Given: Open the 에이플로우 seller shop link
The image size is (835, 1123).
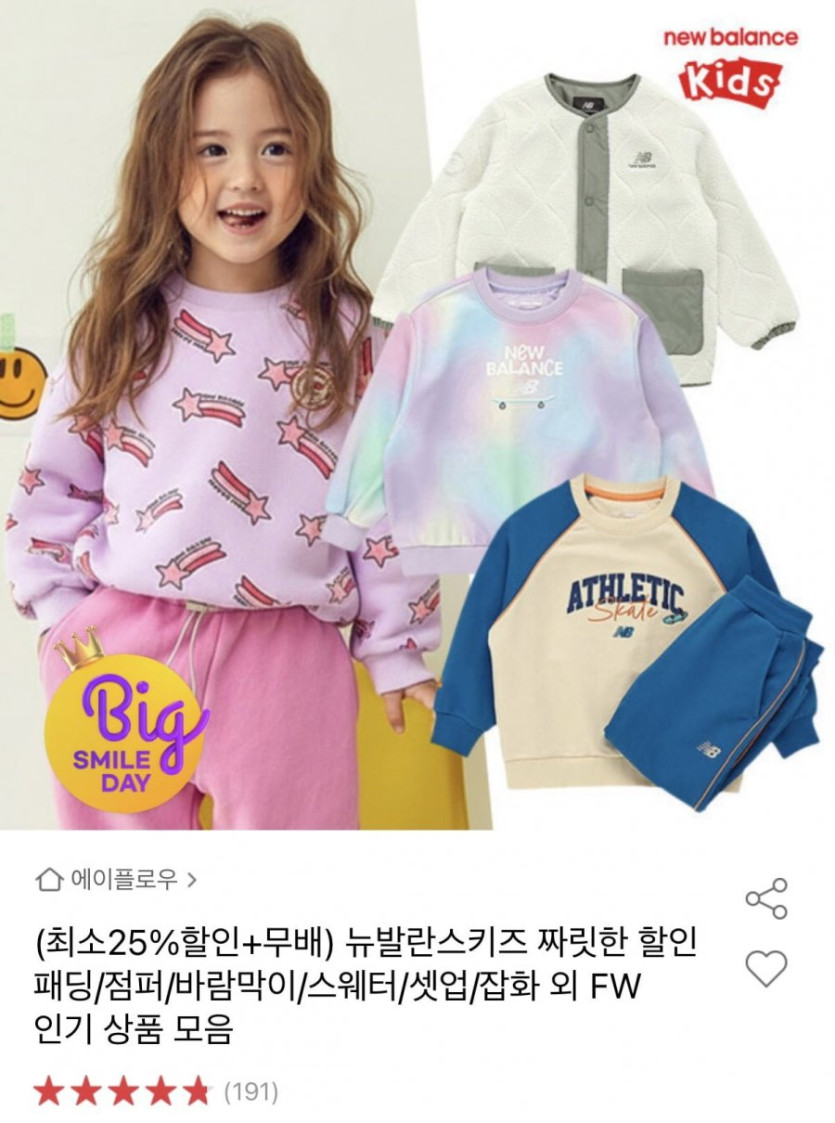Looking at the screenshot, I should (117, 880).
